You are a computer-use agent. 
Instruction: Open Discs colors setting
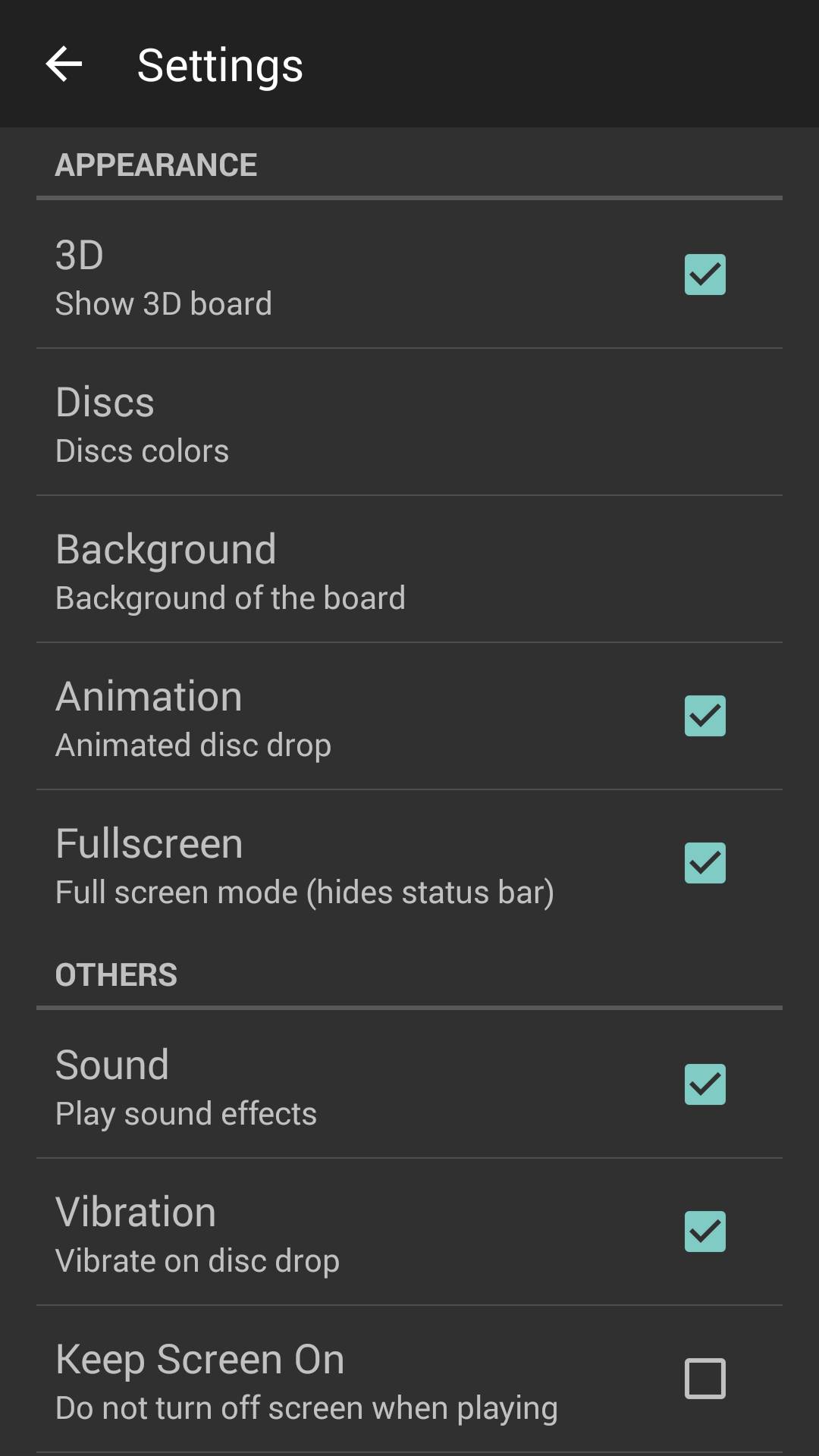(409, 423)
